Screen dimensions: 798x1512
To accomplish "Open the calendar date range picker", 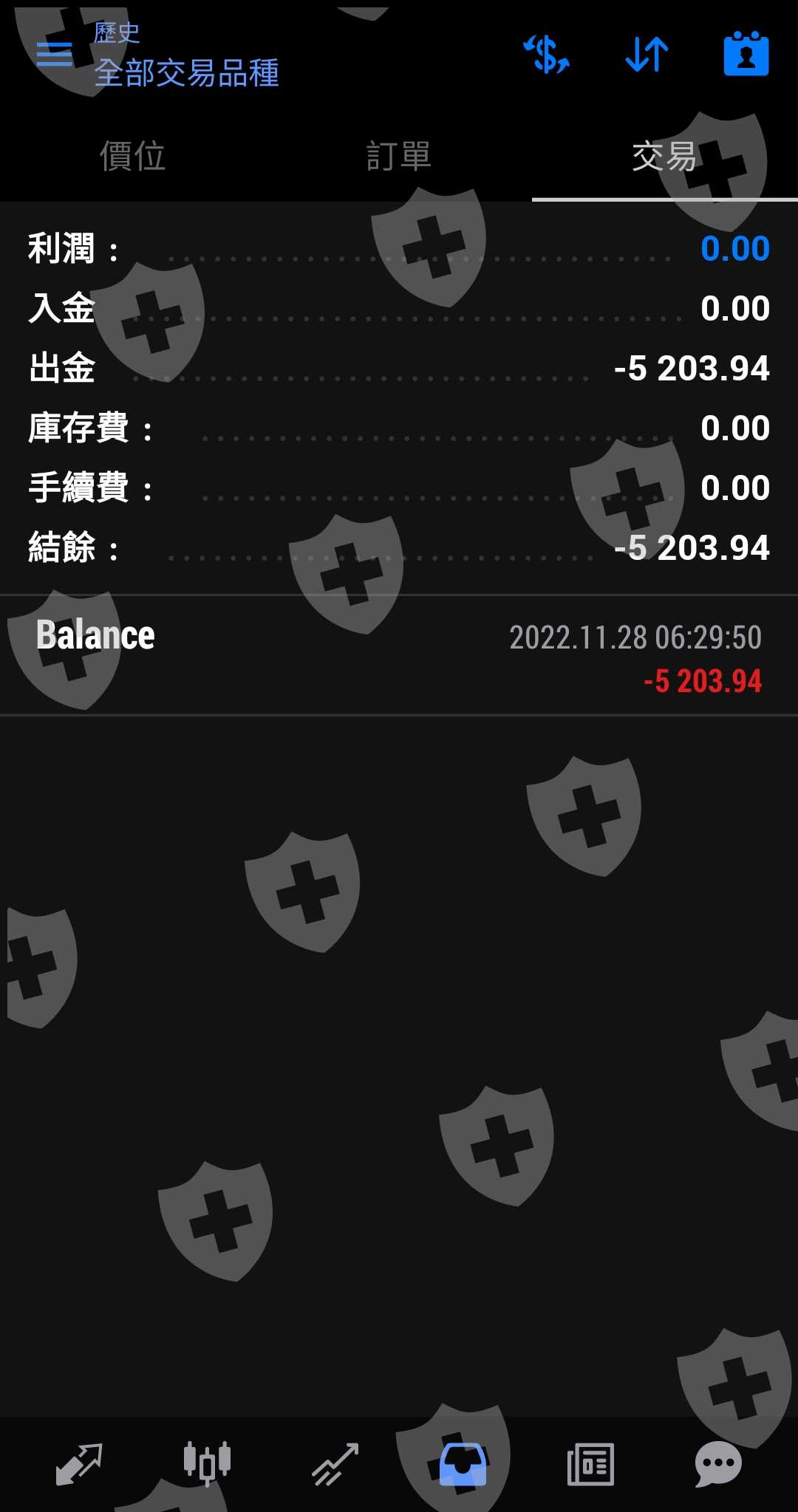I will tap(746, 55).
